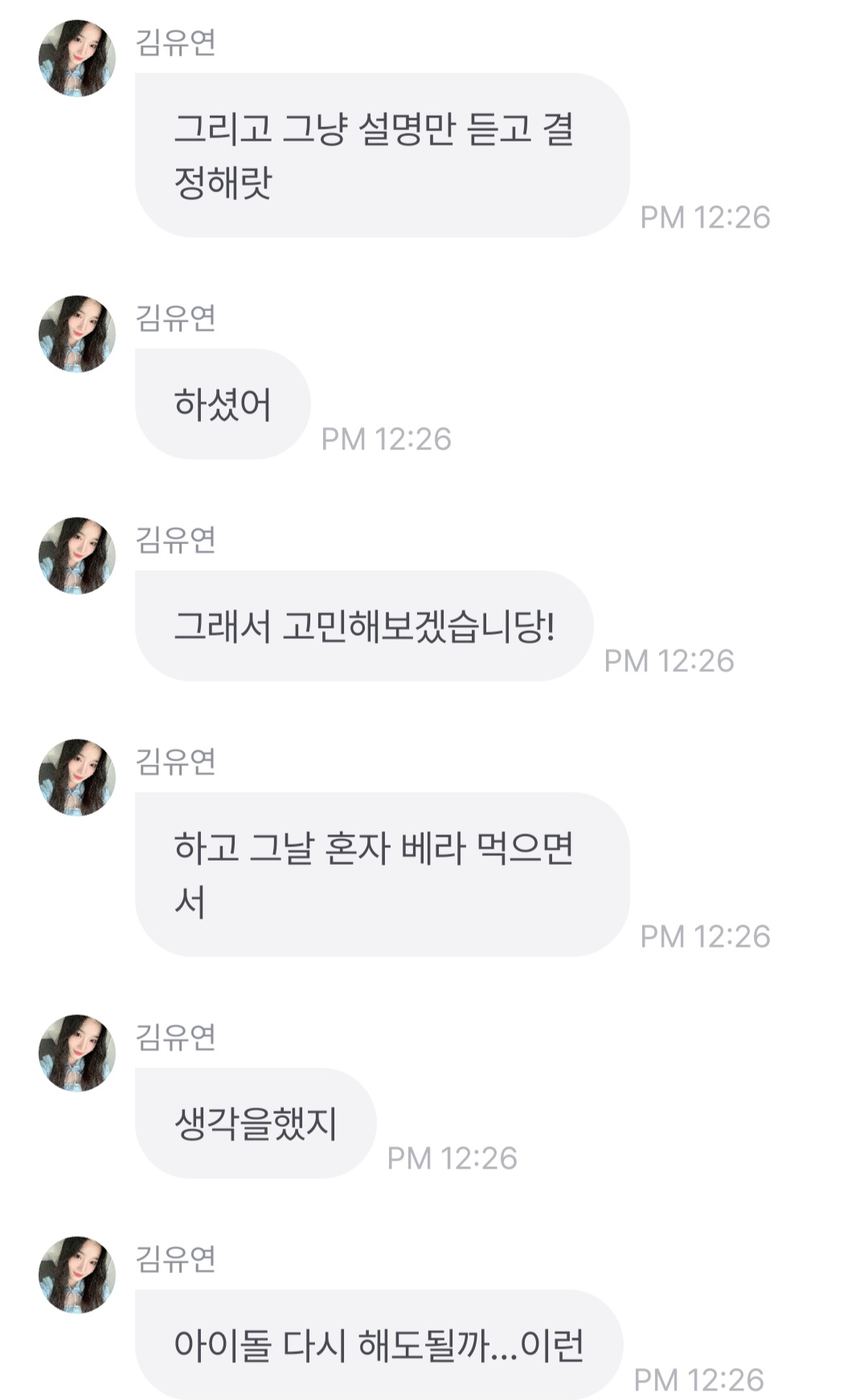Open 김유연's avatar beside '그리고 그냥 설명만 듣고 결정해랏'
This screenshot has height=1400, width=868.
[x=77, y=59]
